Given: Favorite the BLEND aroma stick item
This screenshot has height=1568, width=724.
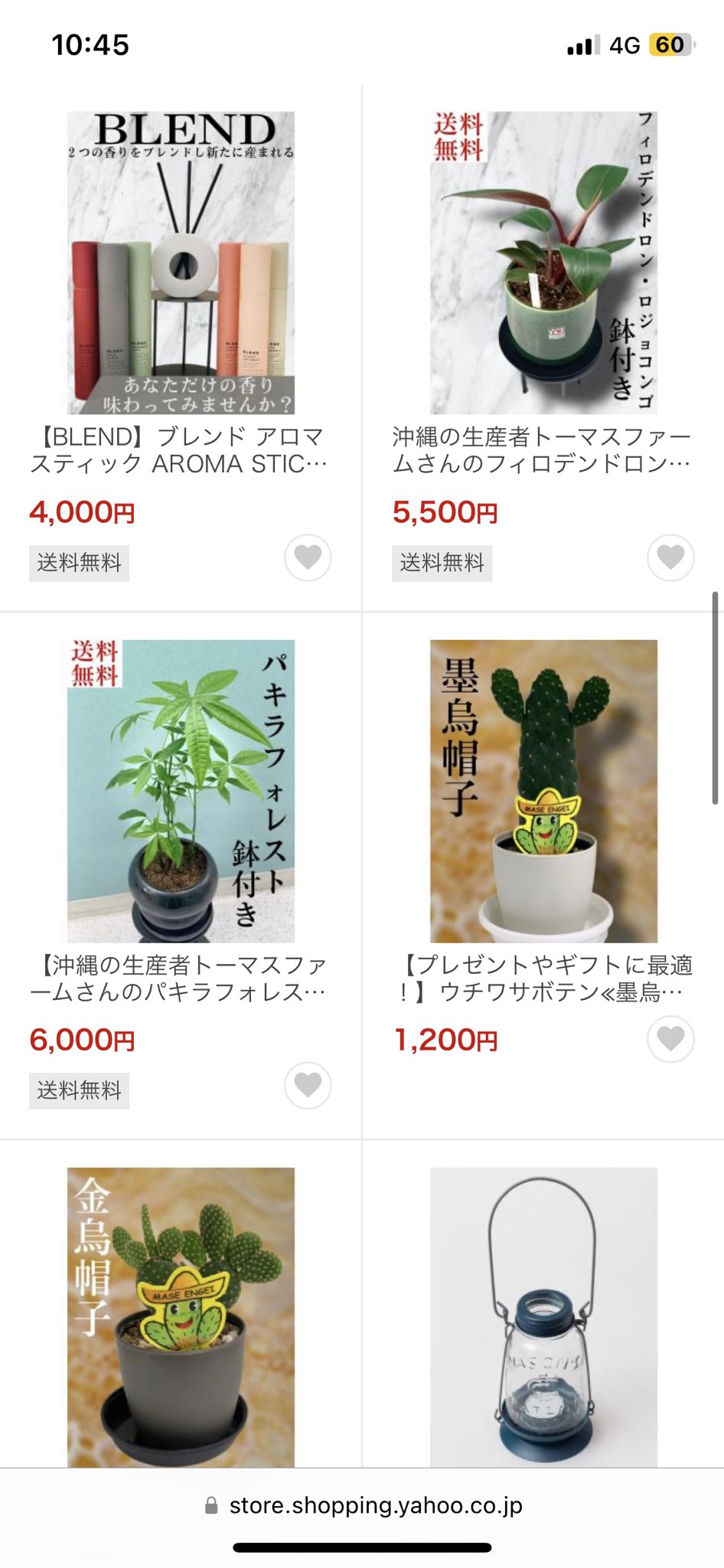Looking at the screenshot, I should 308,557.
